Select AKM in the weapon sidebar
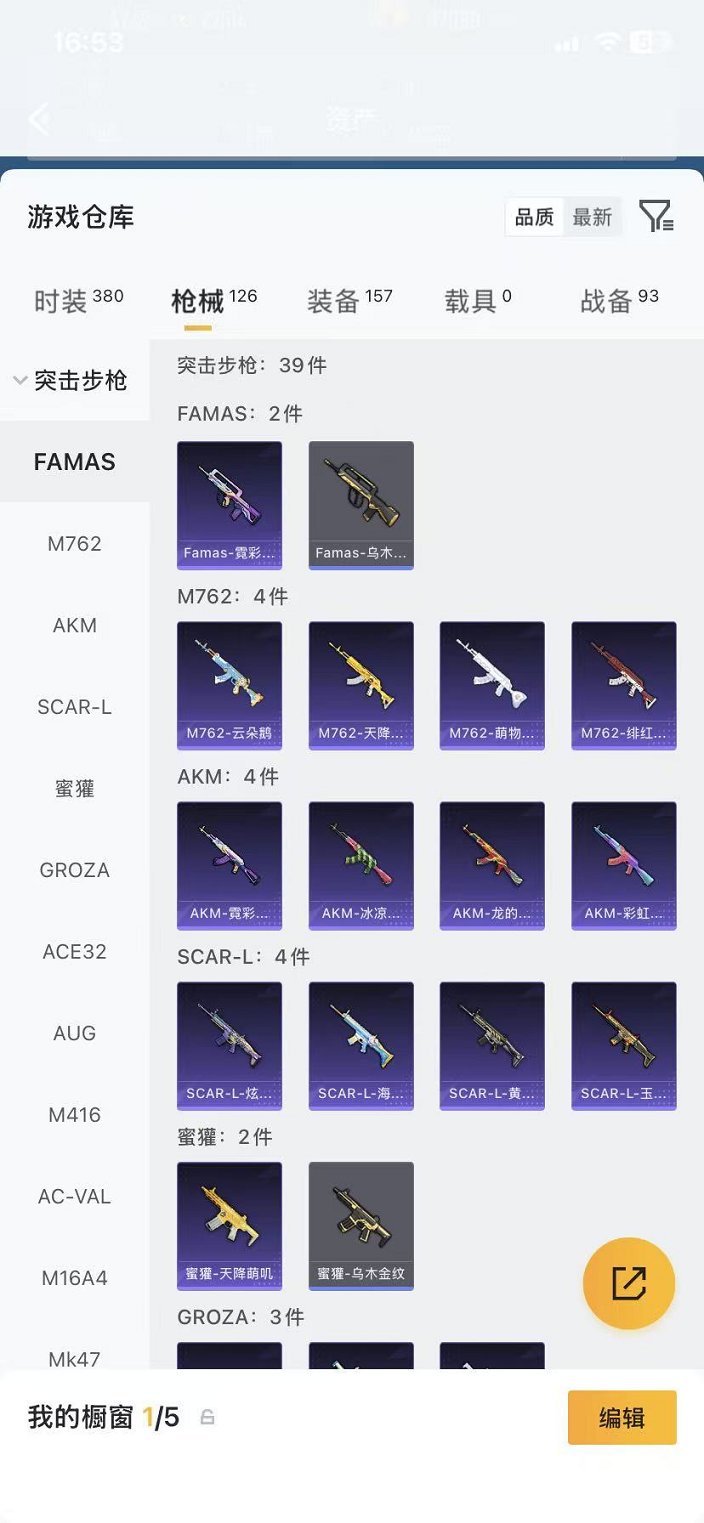The height and width of the screenshot is (1523, 704). pos(75,626)
